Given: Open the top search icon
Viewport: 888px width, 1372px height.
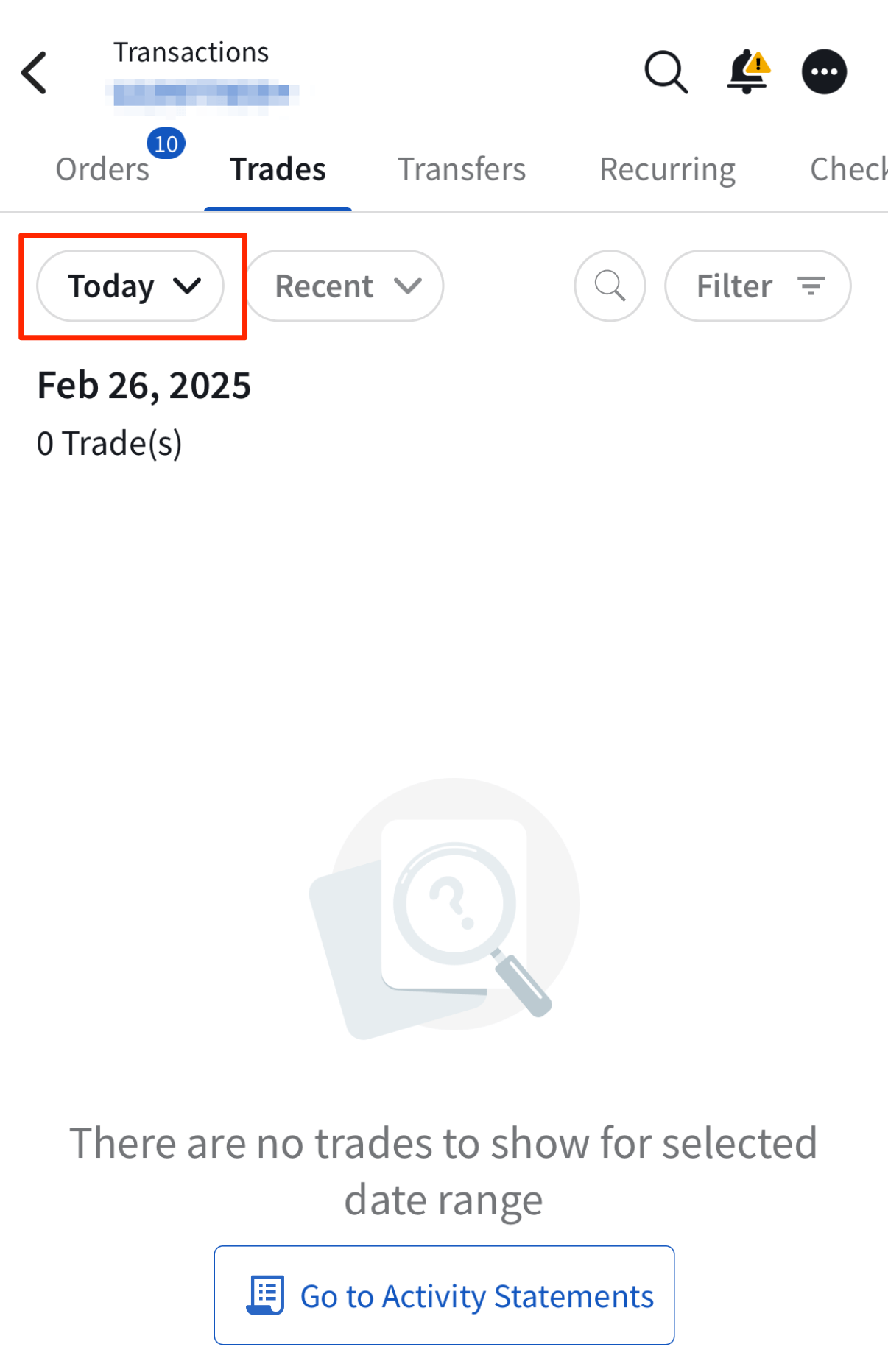Looking at the screenshot, I should [x=666, y=72].
